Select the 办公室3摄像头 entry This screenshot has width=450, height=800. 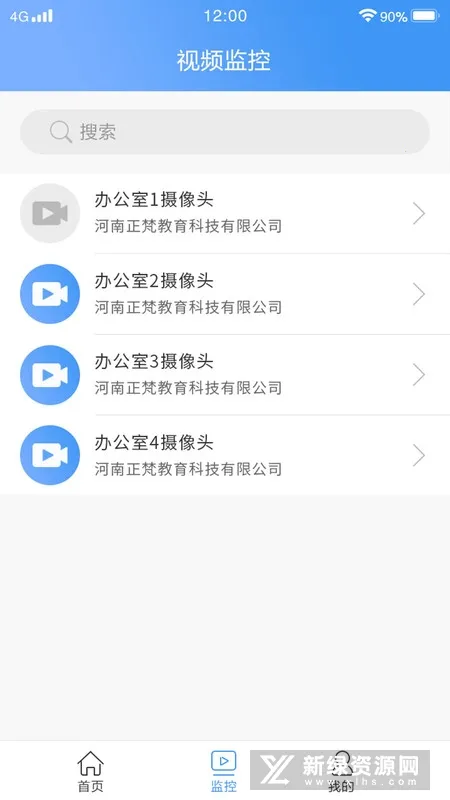tap(225, 375)
